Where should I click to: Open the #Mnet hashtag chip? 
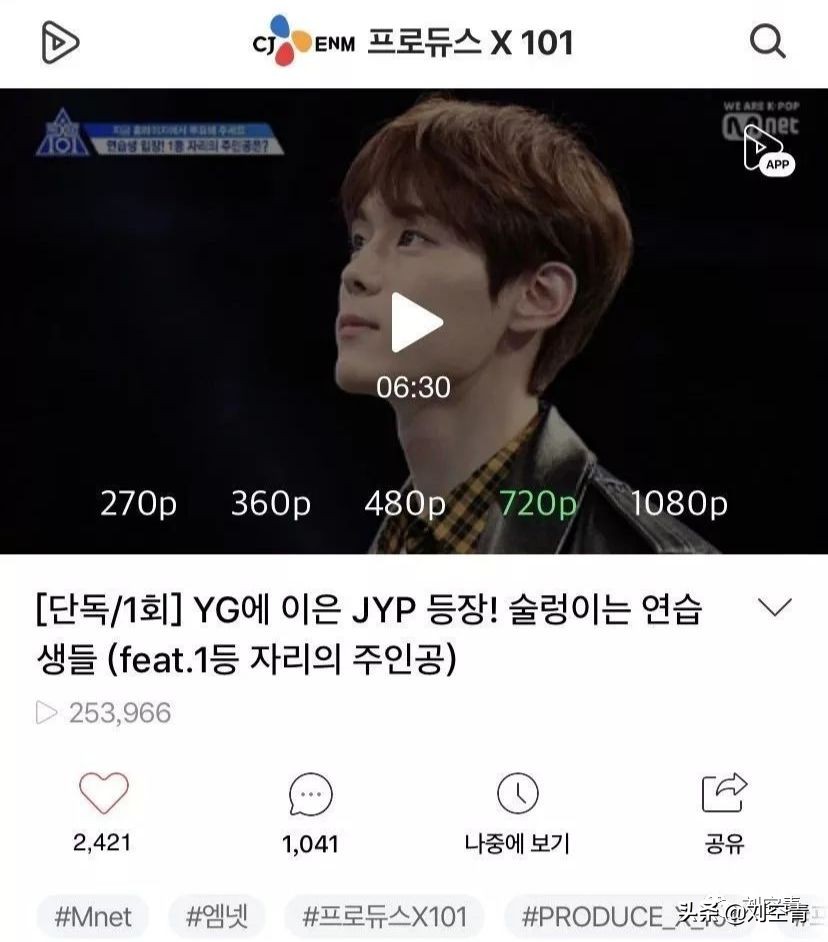[x=93, y=916]
